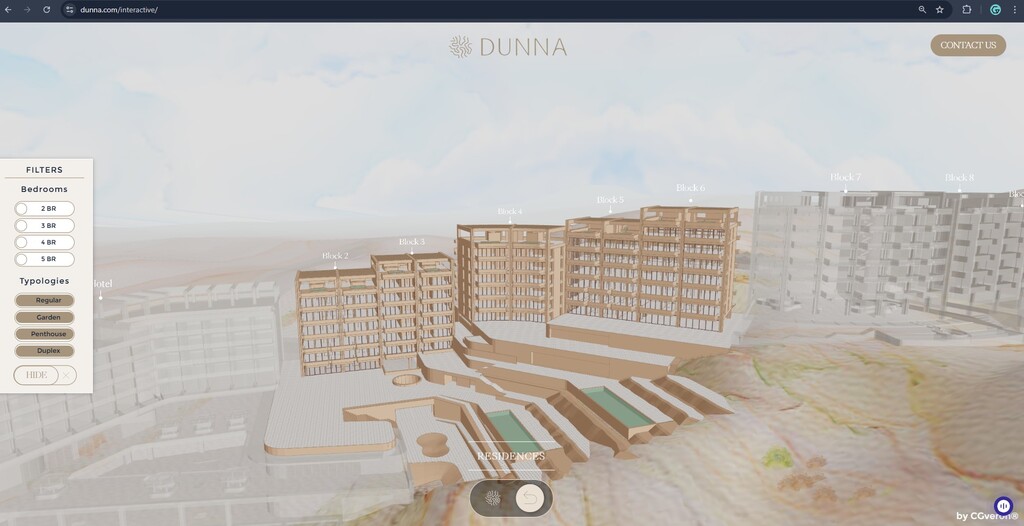Tap the return arrow button

(530, 498)
